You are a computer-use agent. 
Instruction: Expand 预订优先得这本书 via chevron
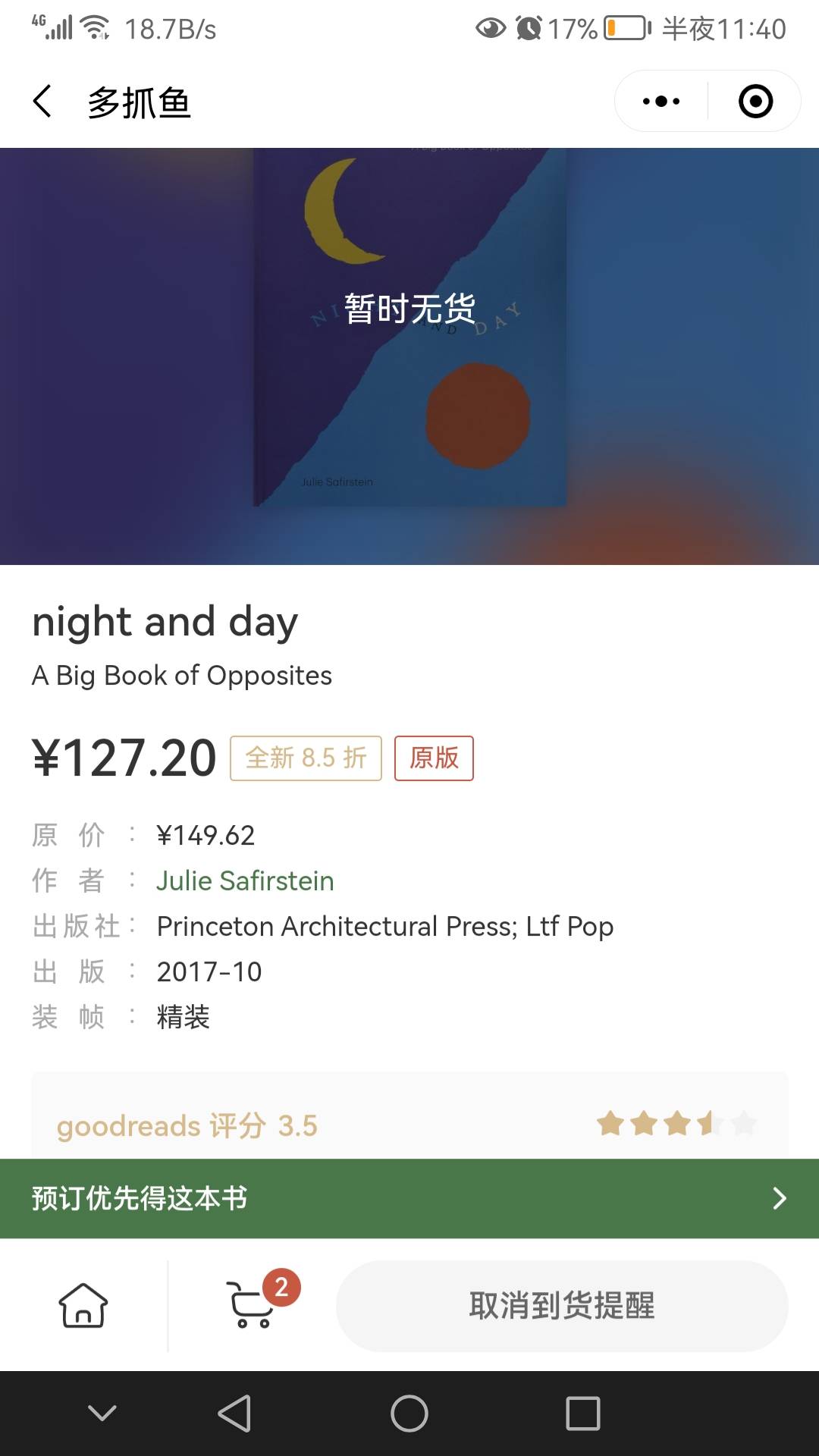click(x=780, y=1198)
